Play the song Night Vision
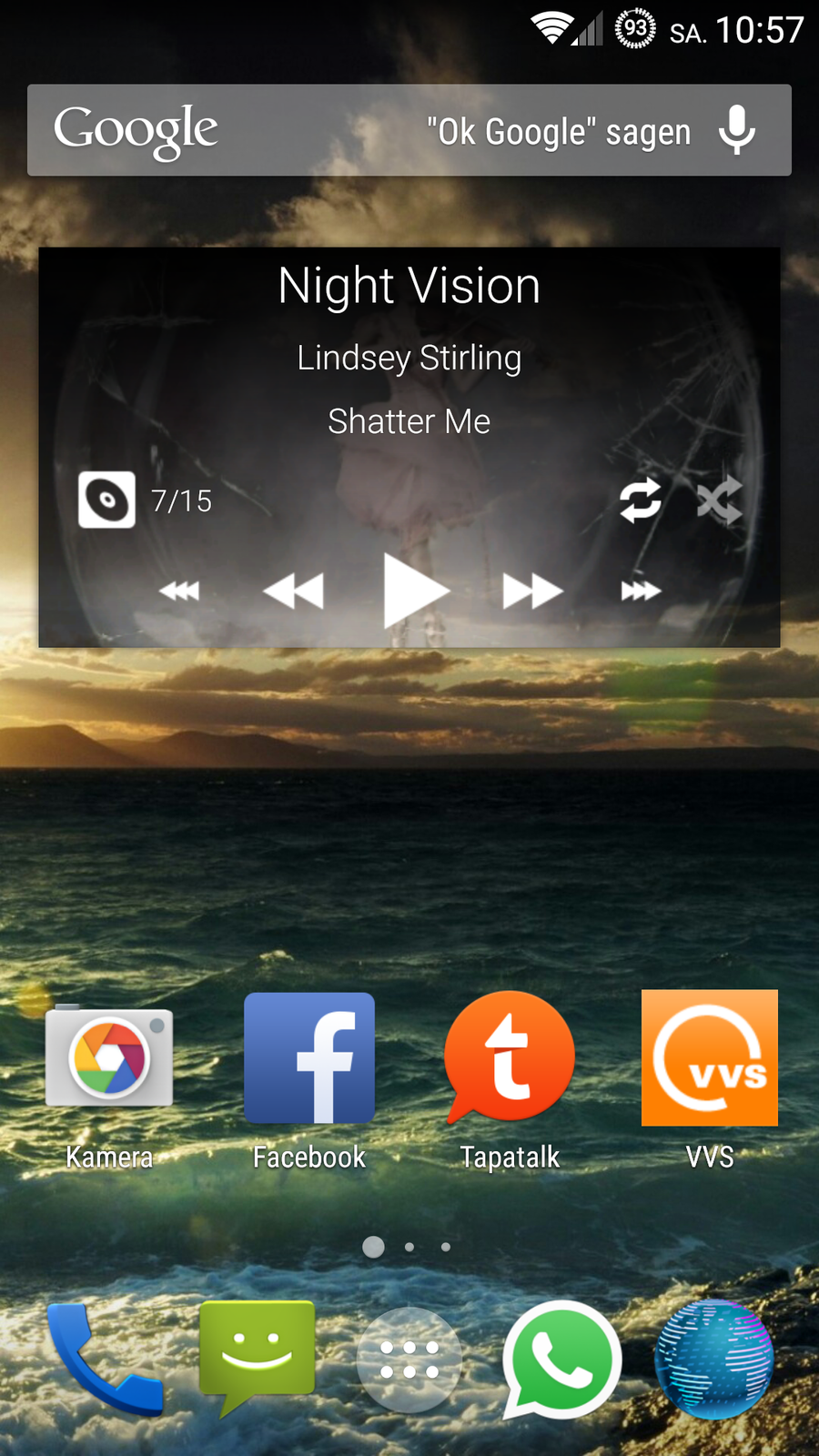Screen dimensions: 819x1456 (x=414, y=591)
